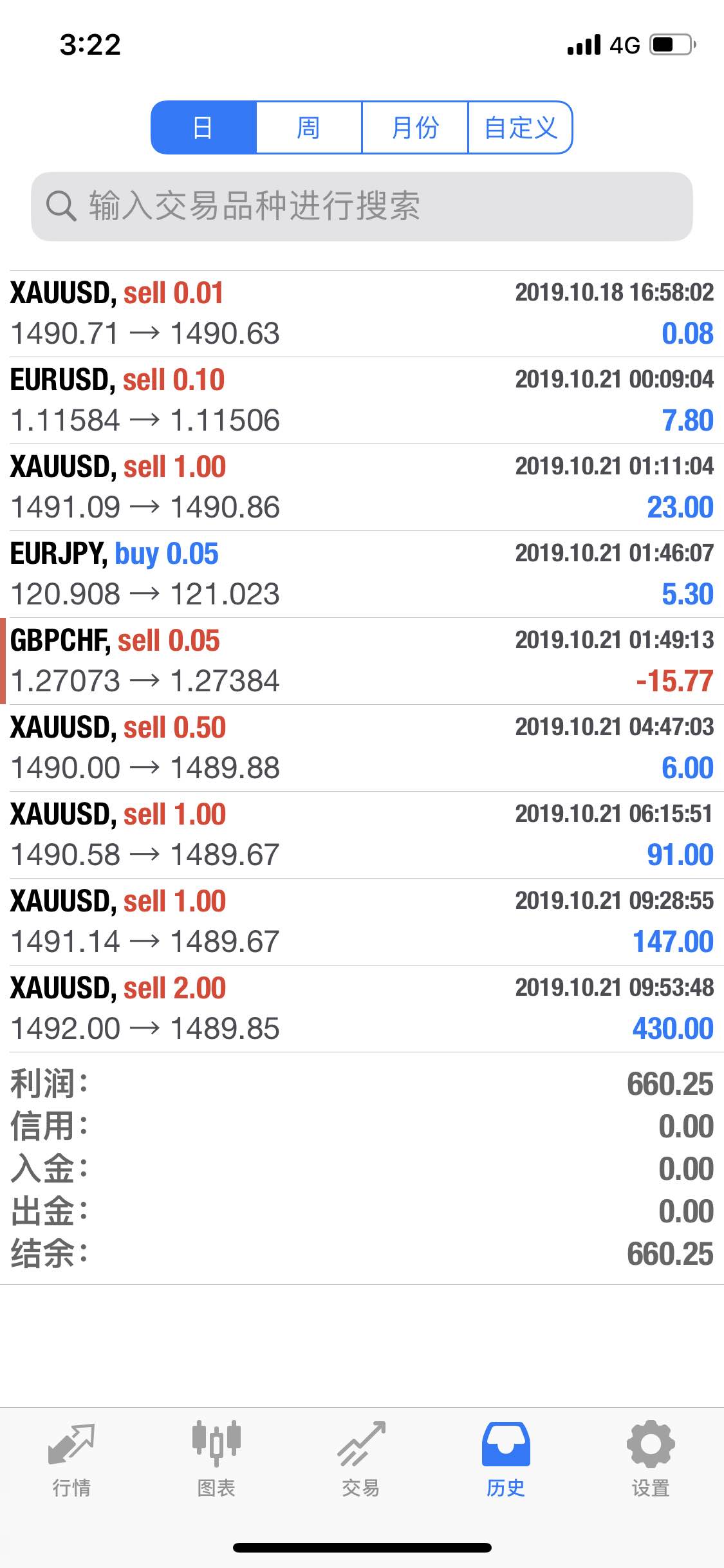Switch to the 周 (week) period tab
This screenshot has width=724, height=1568.
point(309,127)
